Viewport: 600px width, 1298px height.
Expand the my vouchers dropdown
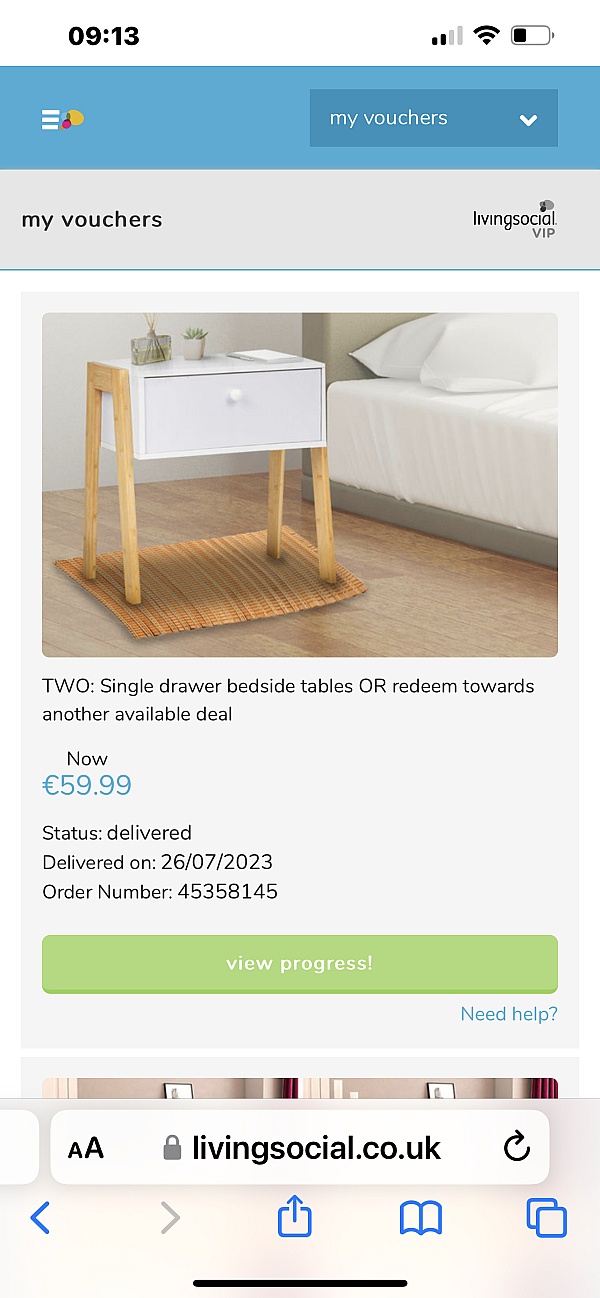tap(433, 119)
